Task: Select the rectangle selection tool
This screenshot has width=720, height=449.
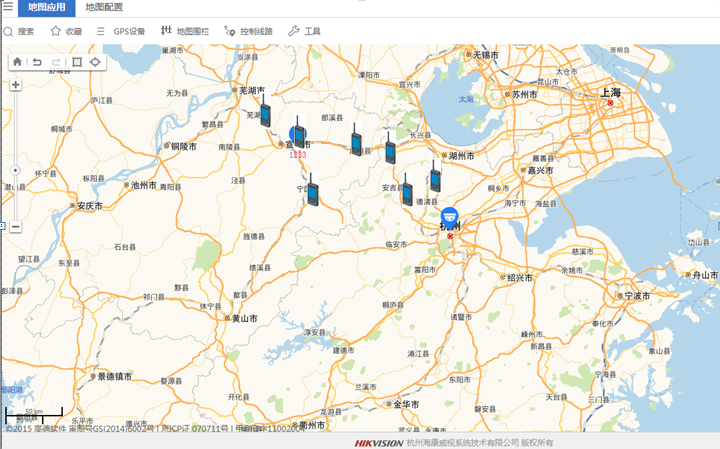Action: [76, 62]
